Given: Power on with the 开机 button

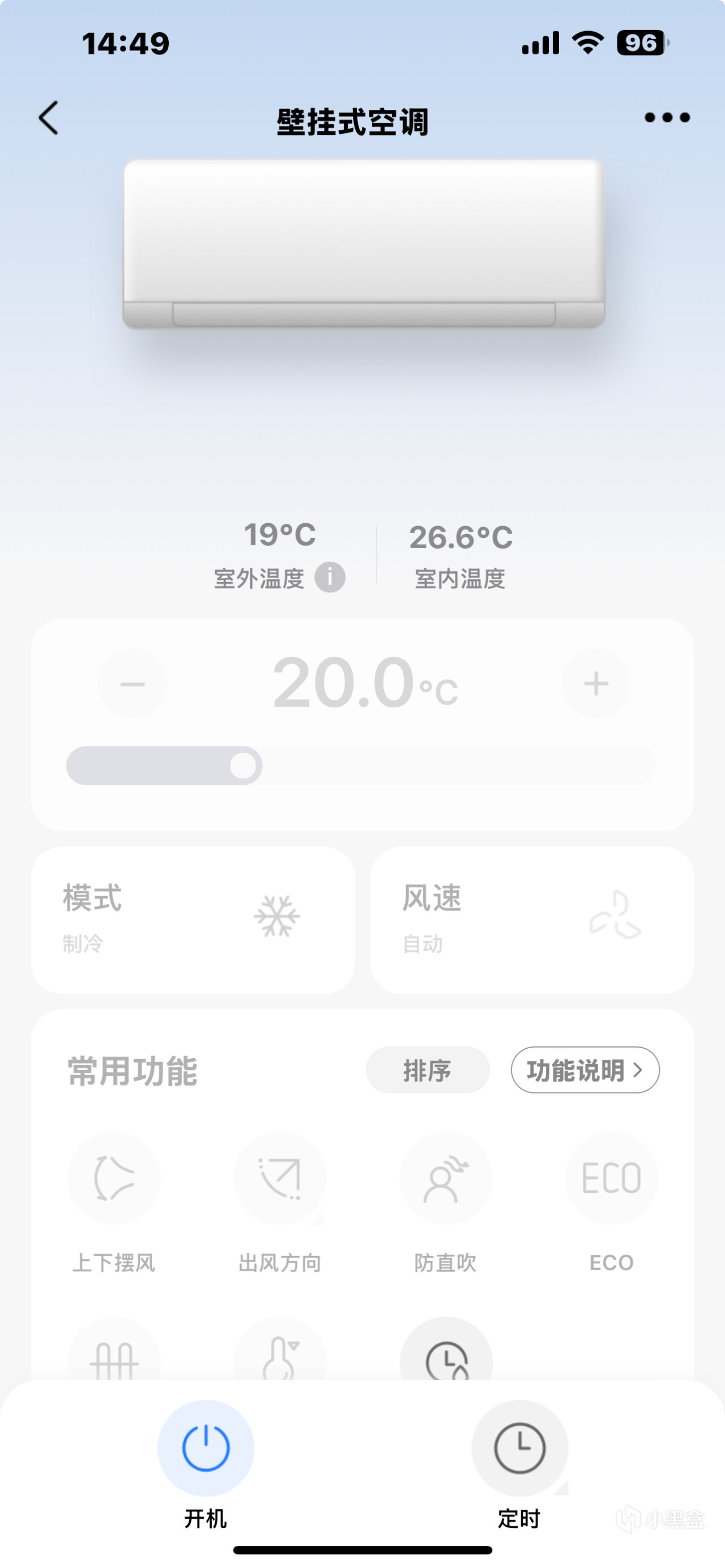Looking at the screenshot, I should pos(206,1448).
